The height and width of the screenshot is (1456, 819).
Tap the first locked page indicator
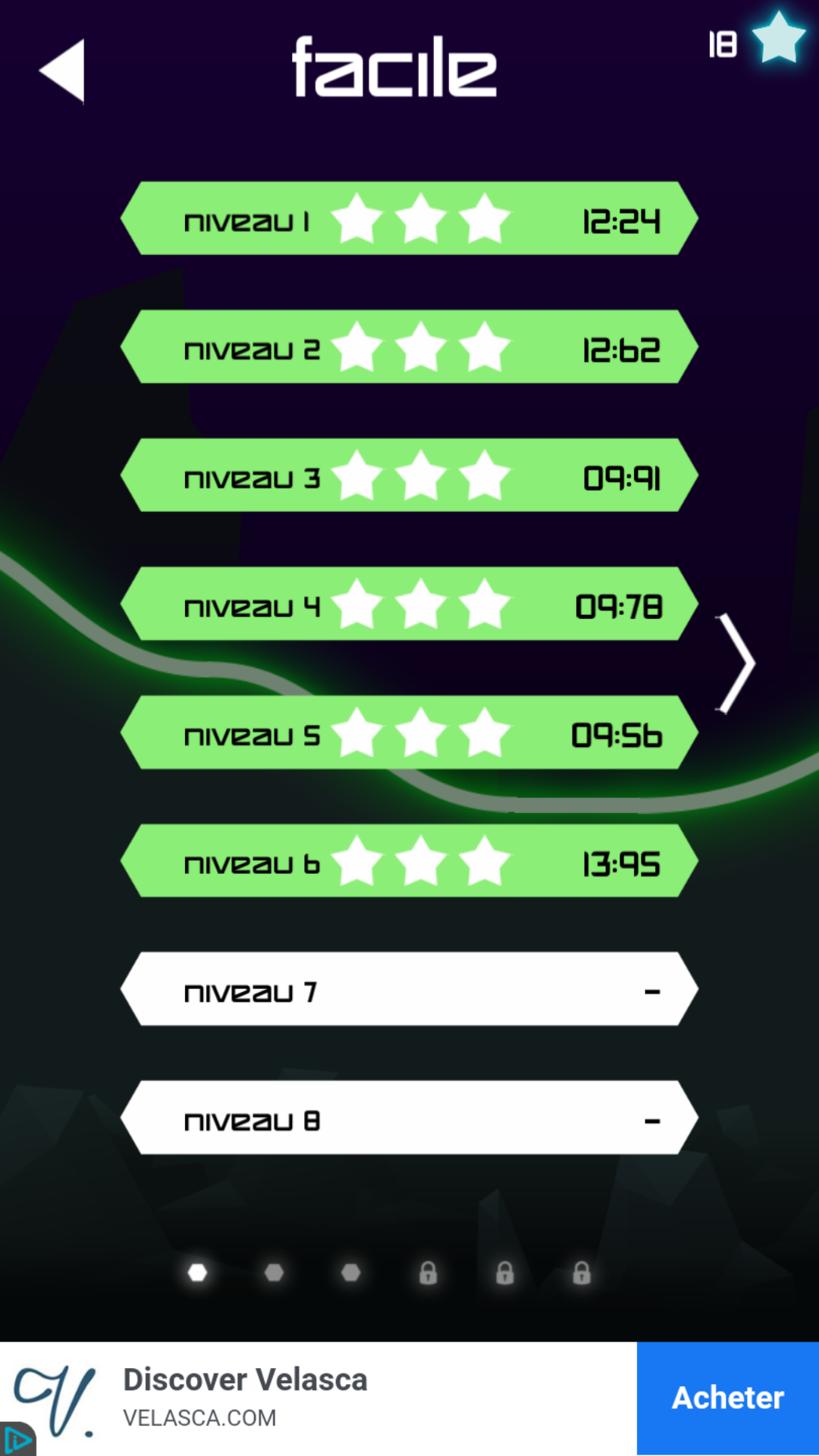(x=428, y=1272)
